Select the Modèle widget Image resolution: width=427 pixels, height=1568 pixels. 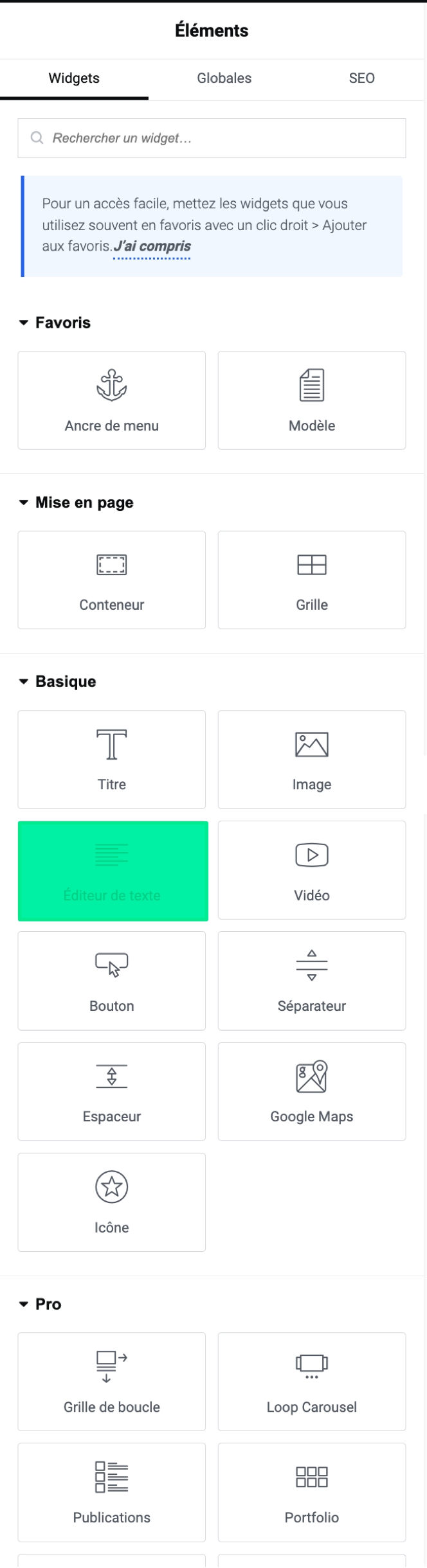pyautogui.click(x=312, y=400)
